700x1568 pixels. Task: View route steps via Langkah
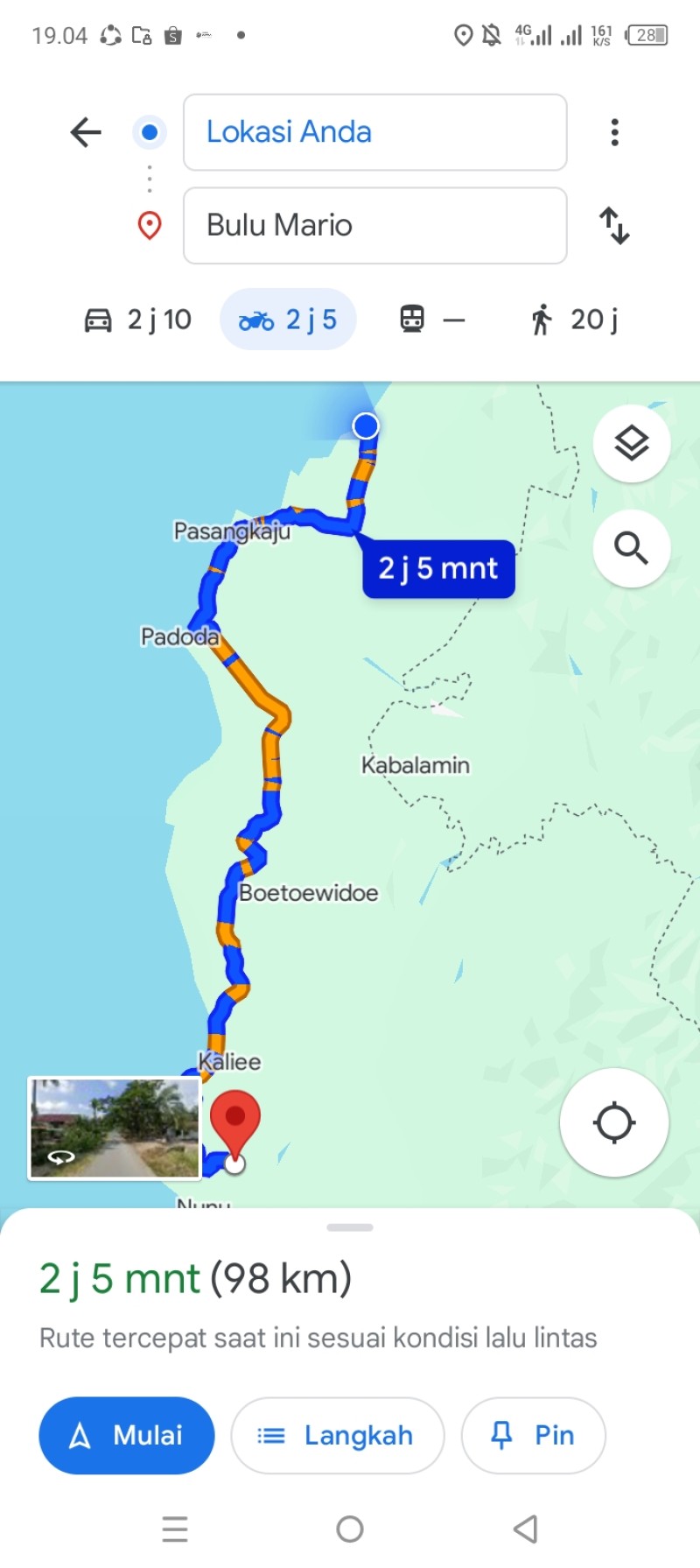point(338,1436)
